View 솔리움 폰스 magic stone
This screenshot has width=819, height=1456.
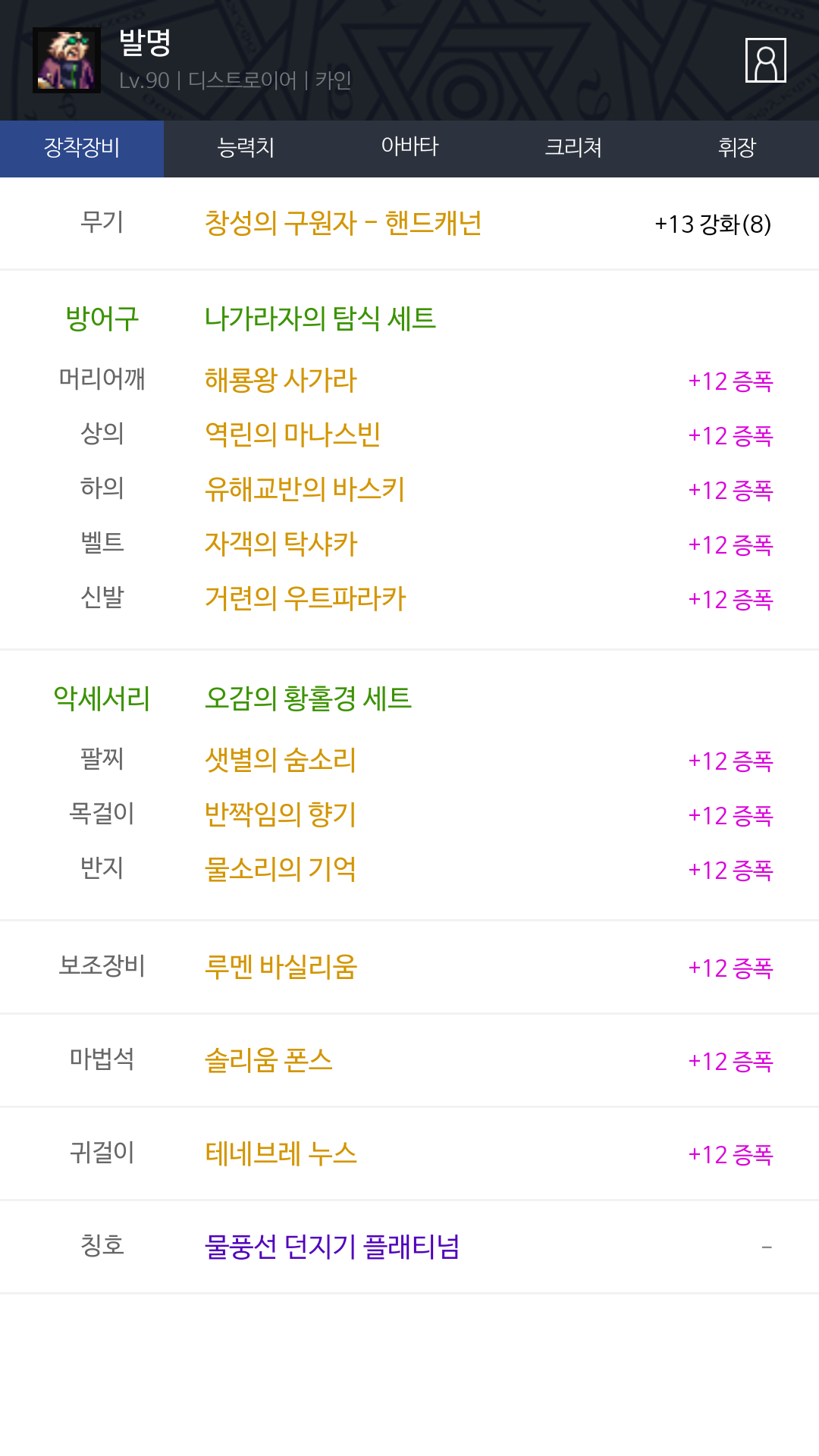coord(268,1060)
